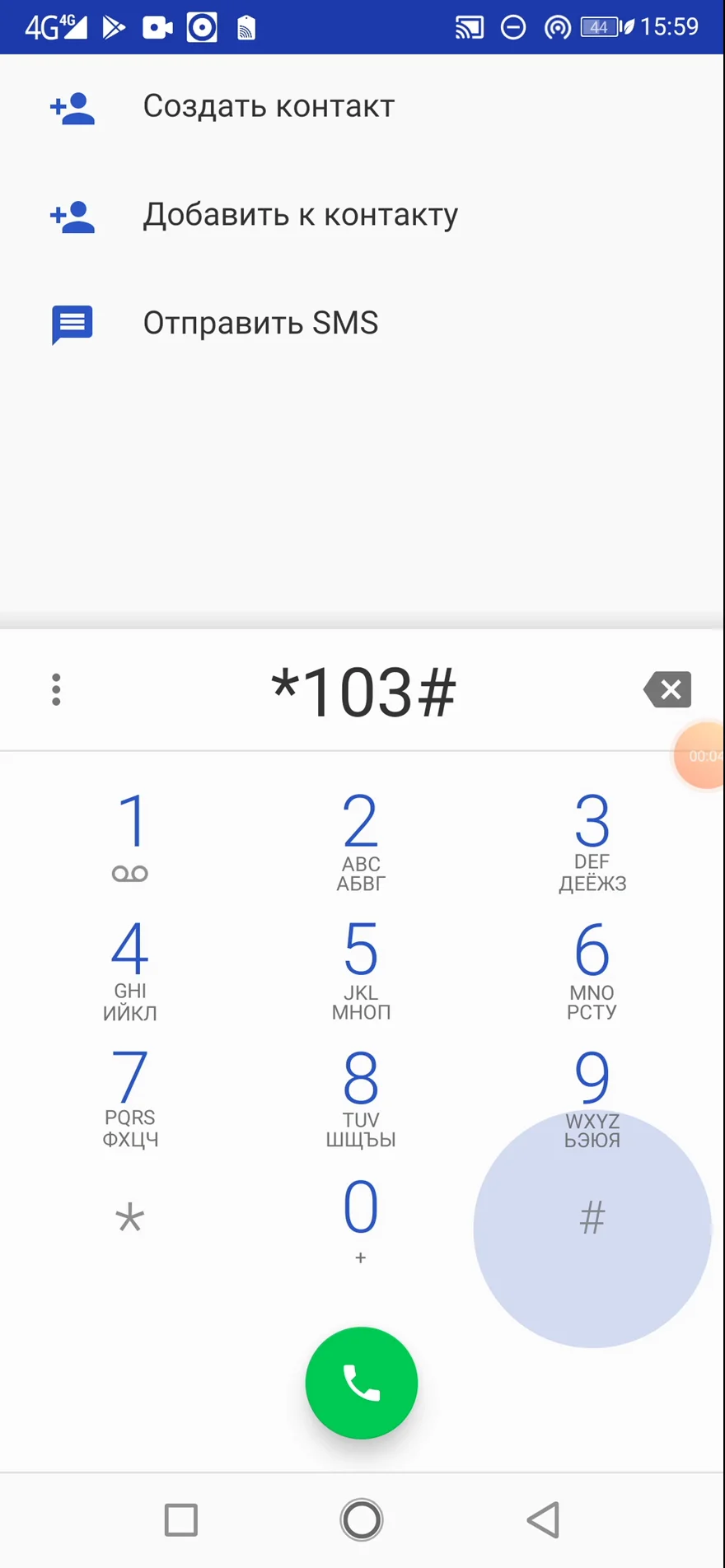Viewport: 725px width, 1568px height.
Task: Enter digit 4 on the dial pad
Action: click(x=130, y=967)
